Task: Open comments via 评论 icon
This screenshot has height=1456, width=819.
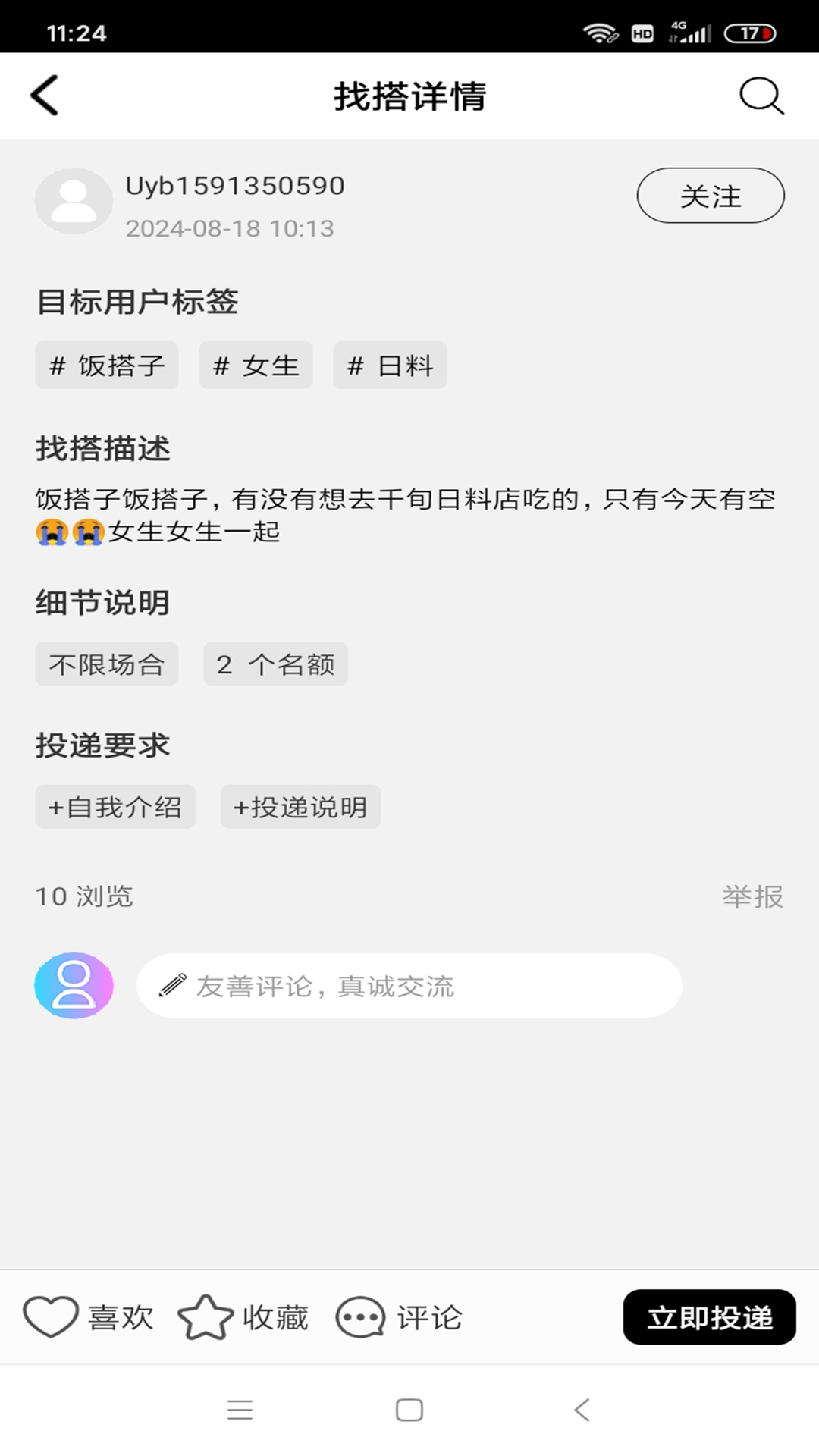Action: pyautogui.click(x=399, y=1317)
